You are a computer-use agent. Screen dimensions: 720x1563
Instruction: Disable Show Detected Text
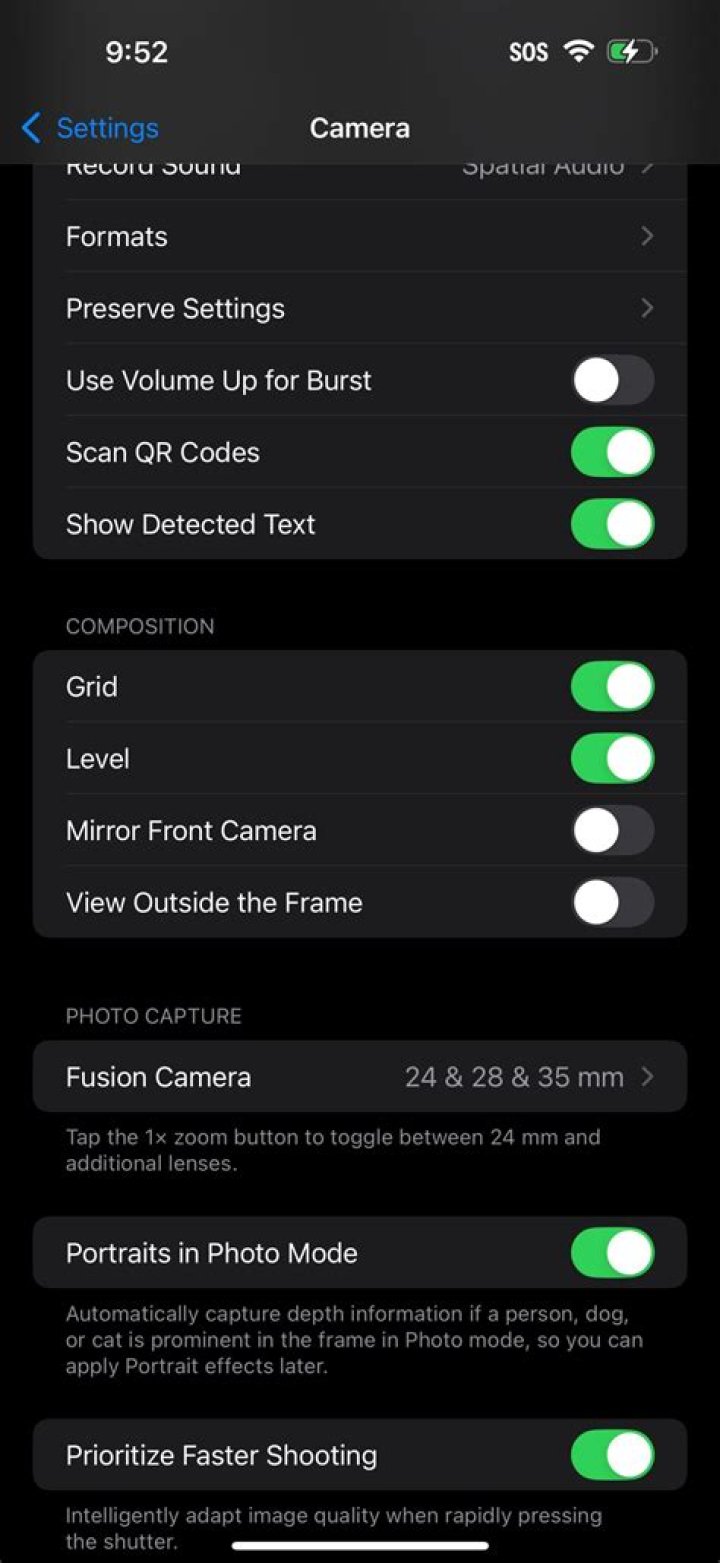pos(612,525)
